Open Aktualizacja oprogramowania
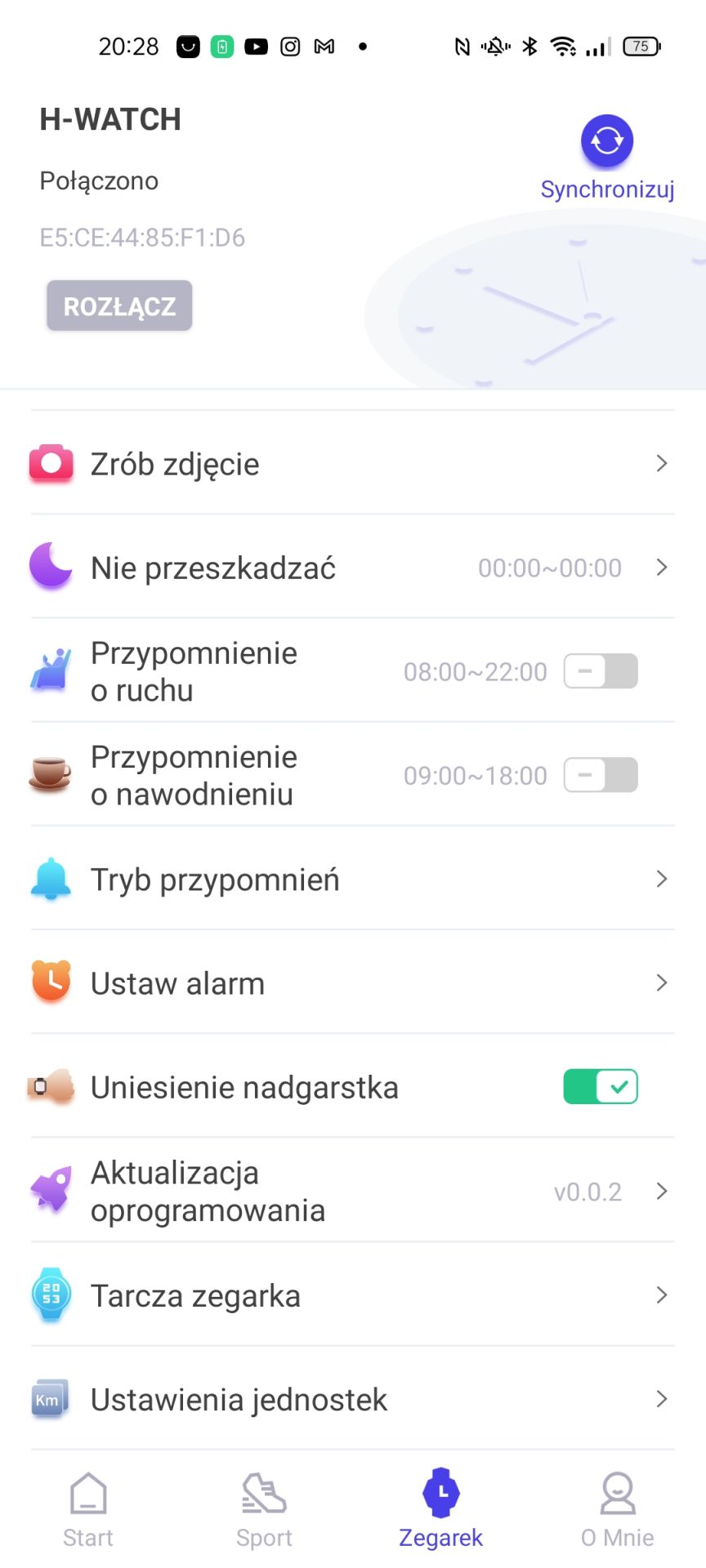Viewport: 706px width, 1568px height. click(x=353, y=1191)
